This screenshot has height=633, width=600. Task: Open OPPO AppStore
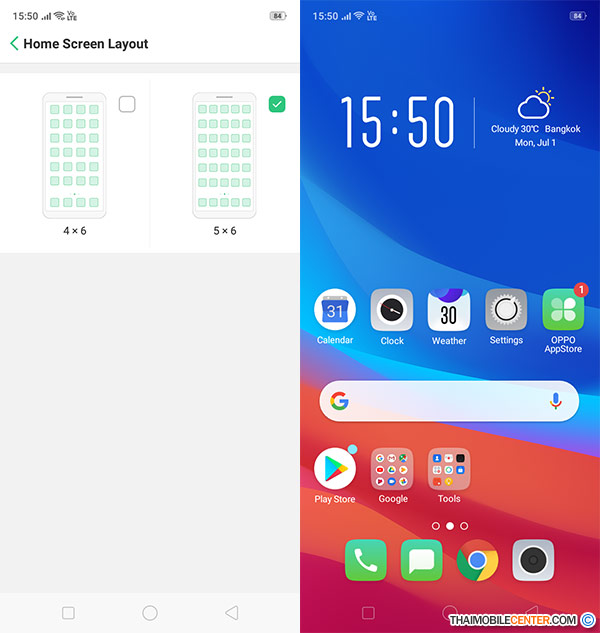click(563, 310)
